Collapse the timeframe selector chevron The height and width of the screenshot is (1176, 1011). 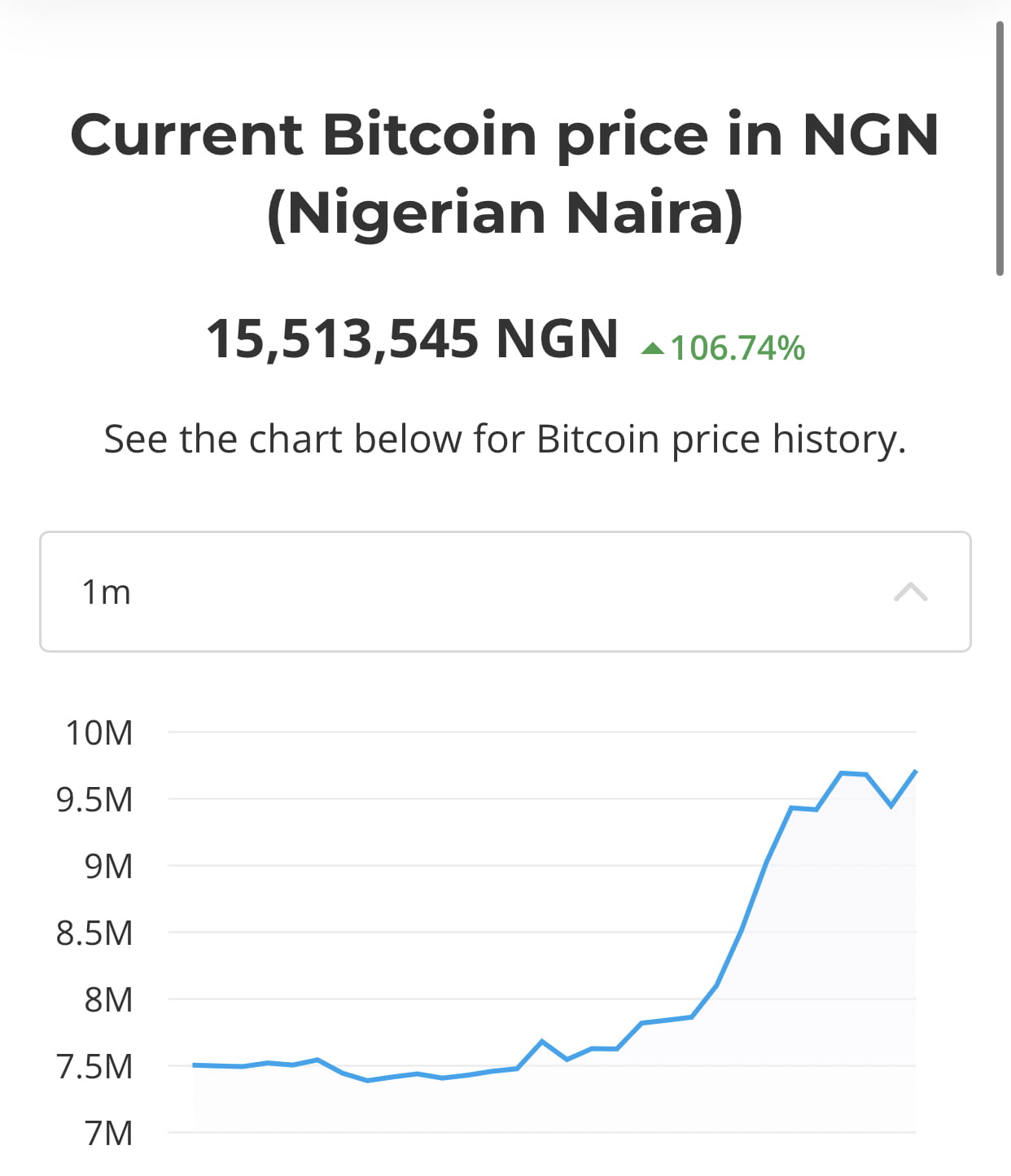[911, 592]
